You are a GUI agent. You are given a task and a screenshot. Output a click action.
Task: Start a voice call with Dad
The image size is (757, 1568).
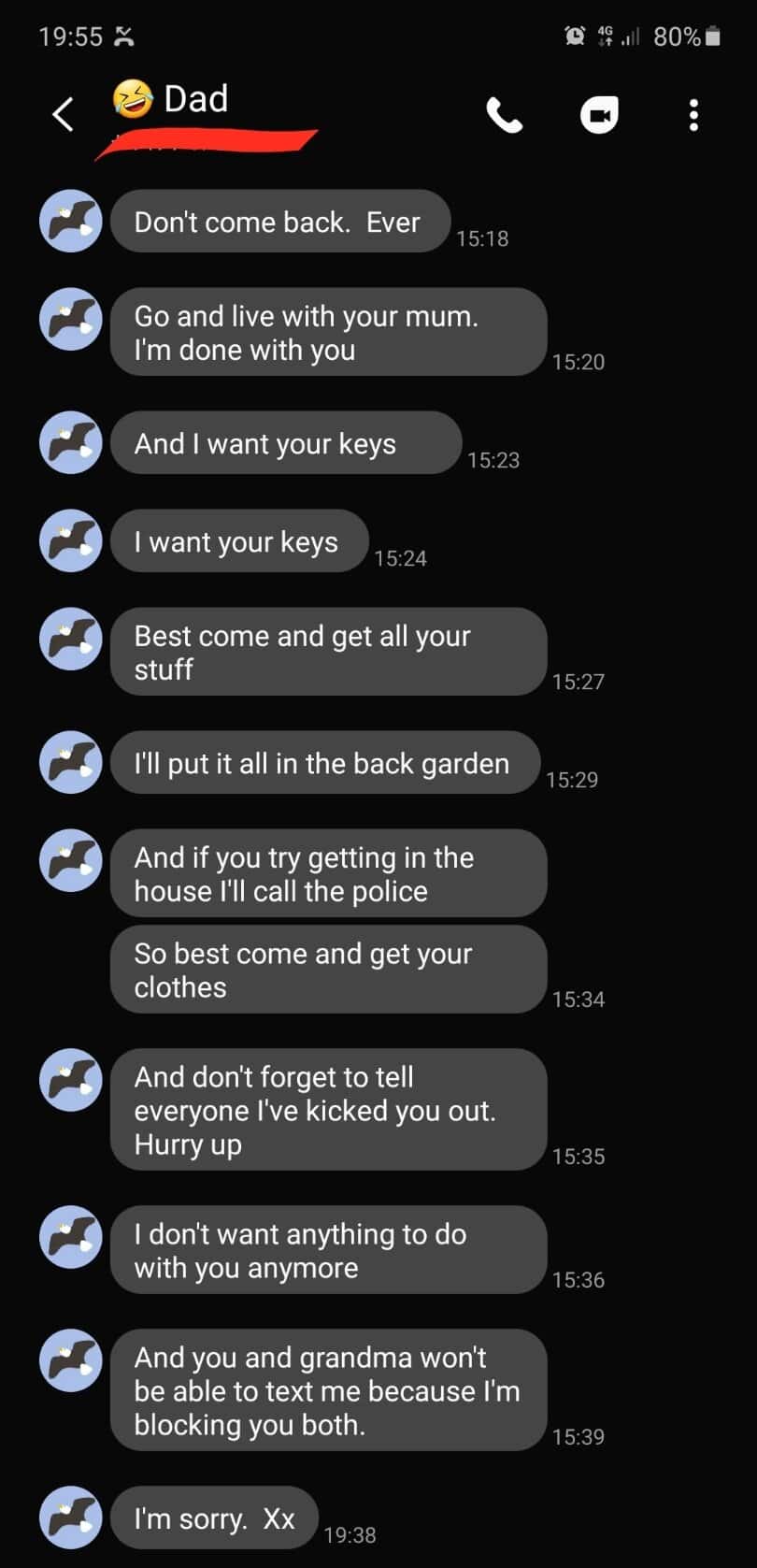click(x=505, y=115)
